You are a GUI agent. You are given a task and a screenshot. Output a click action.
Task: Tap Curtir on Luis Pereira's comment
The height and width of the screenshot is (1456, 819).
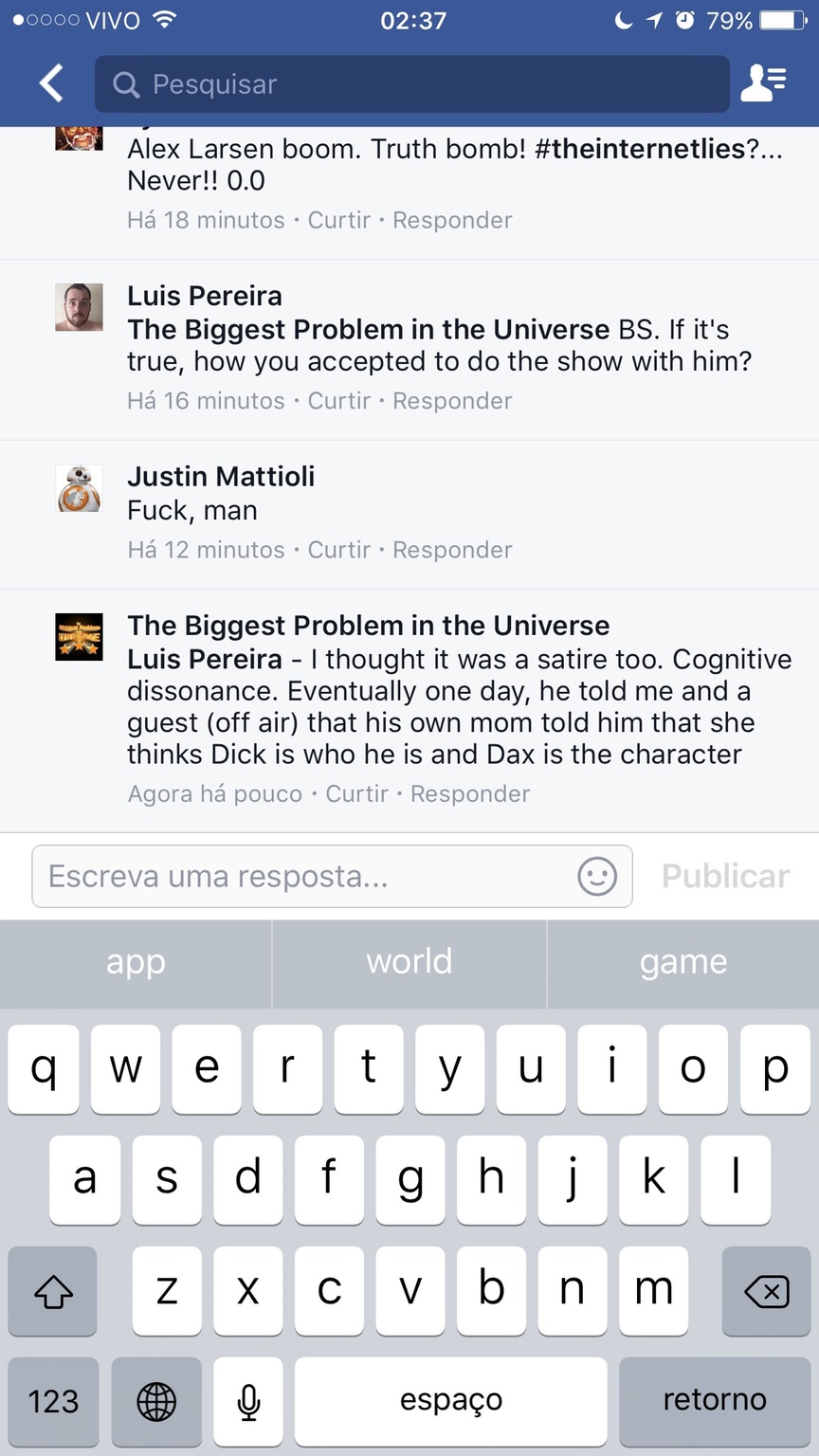pos(337,401)
